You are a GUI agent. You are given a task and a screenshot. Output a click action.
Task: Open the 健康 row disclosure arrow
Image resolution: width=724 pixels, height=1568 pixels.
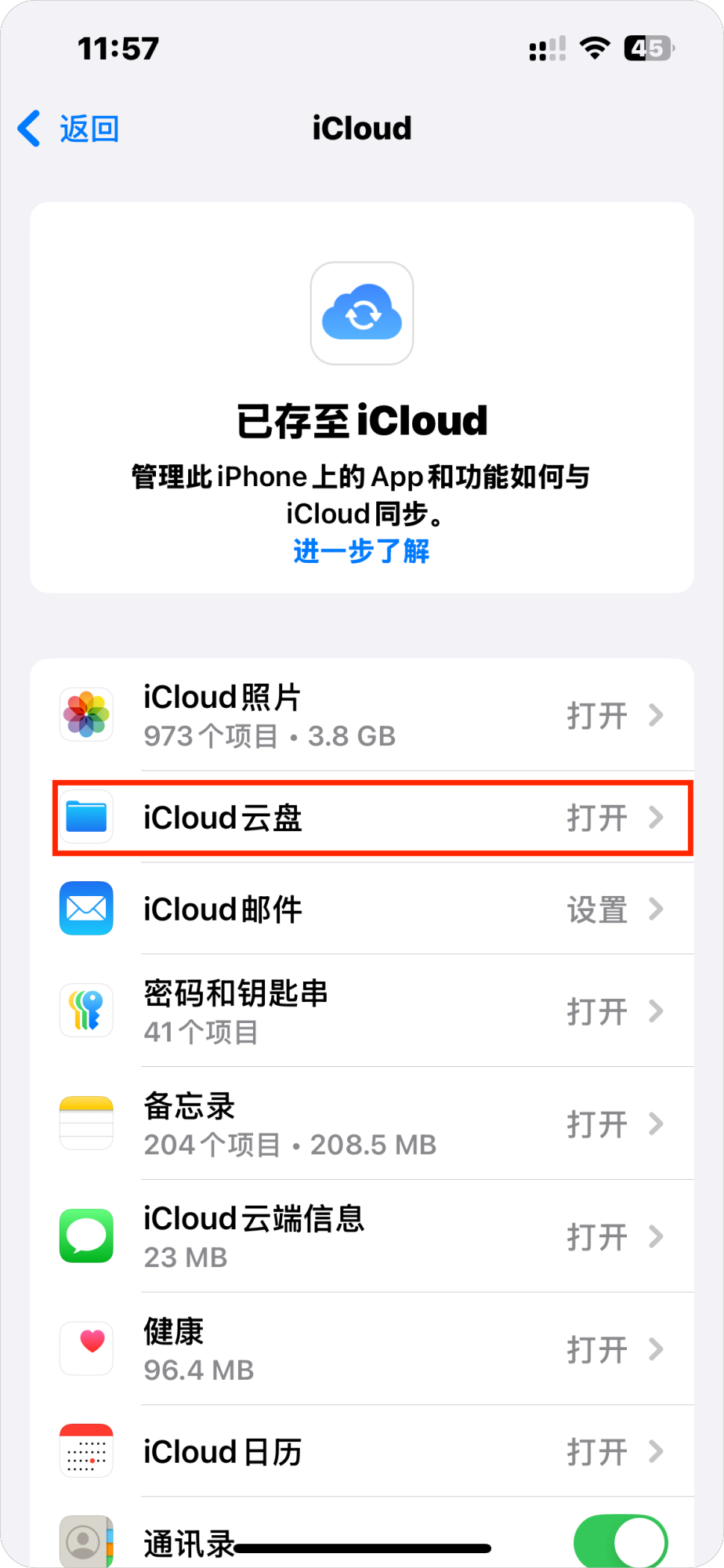(x=657, y=1349)
